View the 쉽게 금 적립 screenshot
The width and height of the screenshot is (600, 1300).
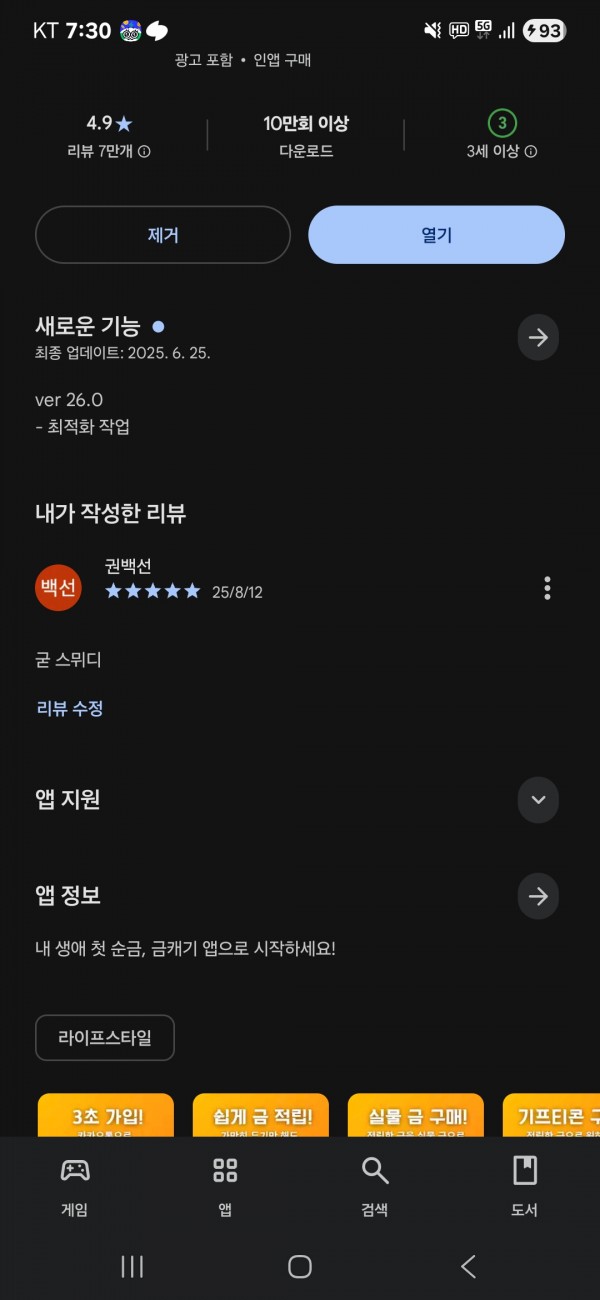tap(261, 1115)
